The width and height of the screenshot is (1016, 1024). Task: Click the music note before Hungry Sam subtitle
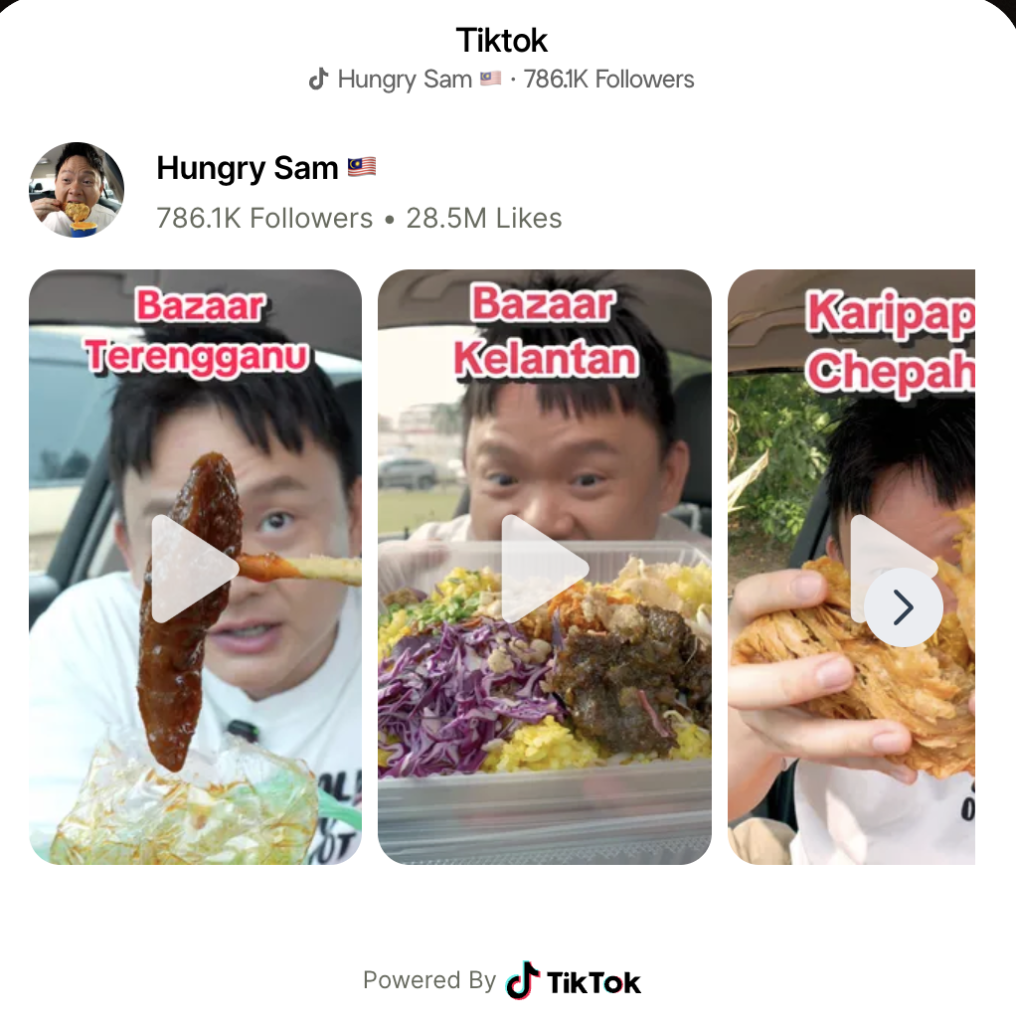click(317, 78)
